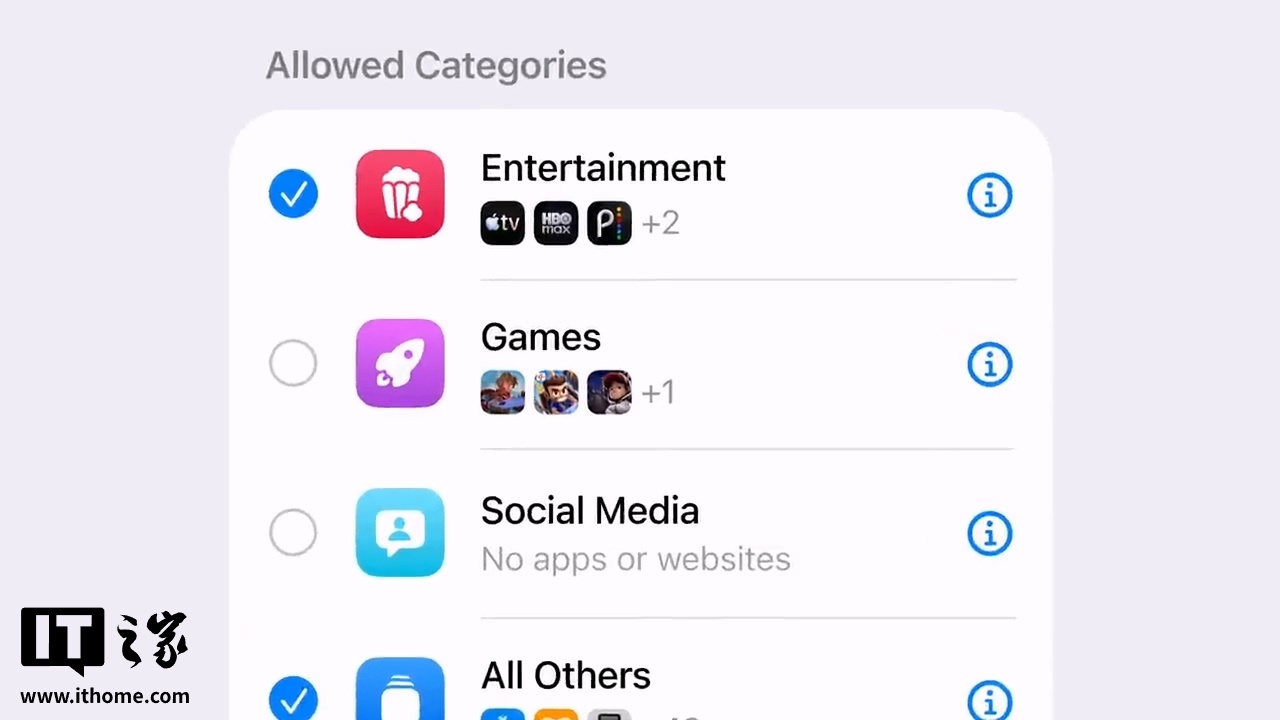This screenshot has width=1280, height=720.
Task: Select the Games category checkbox
Action: coord(293,363)
